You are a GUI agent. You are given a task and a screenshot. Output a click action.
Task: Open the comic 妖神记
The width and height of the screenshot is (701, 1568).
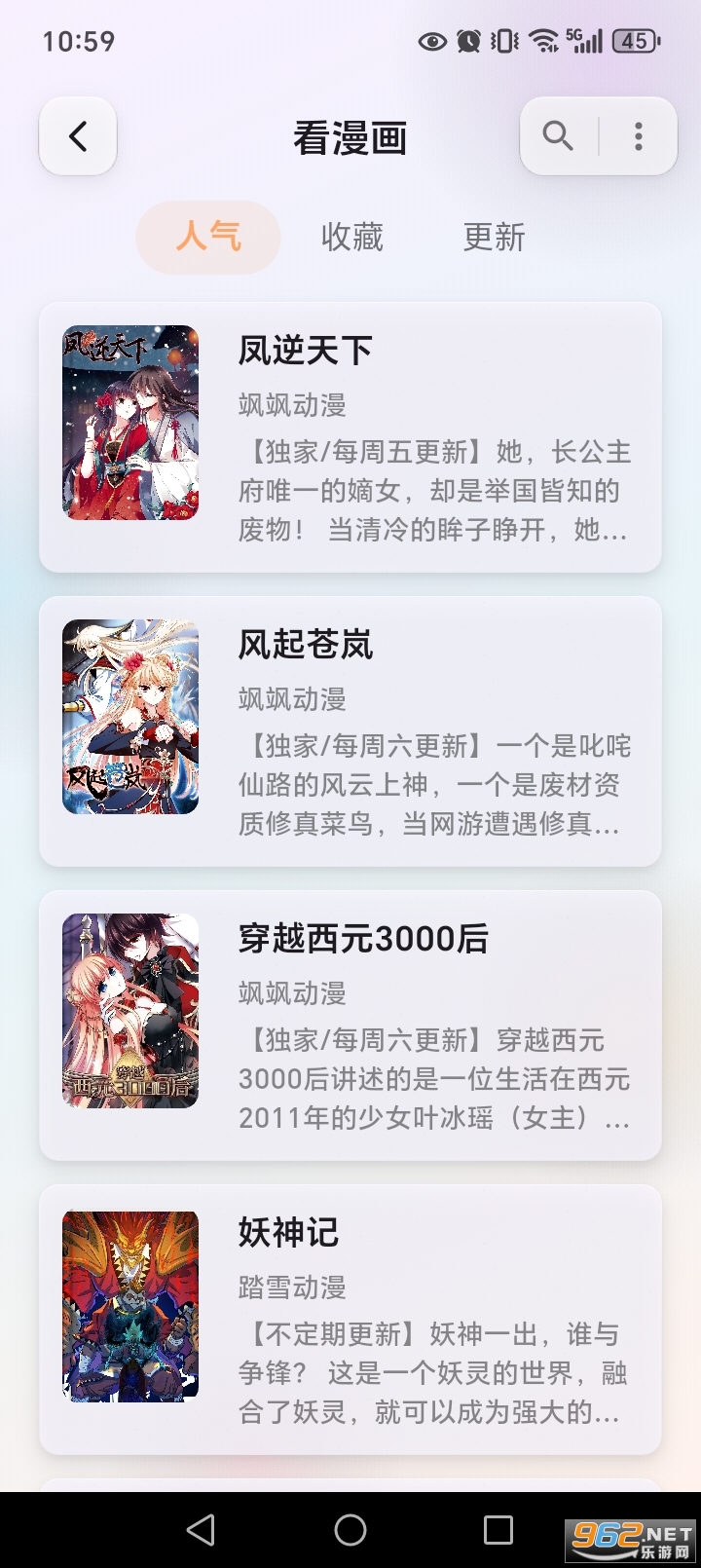click(x=287, y=1234)
